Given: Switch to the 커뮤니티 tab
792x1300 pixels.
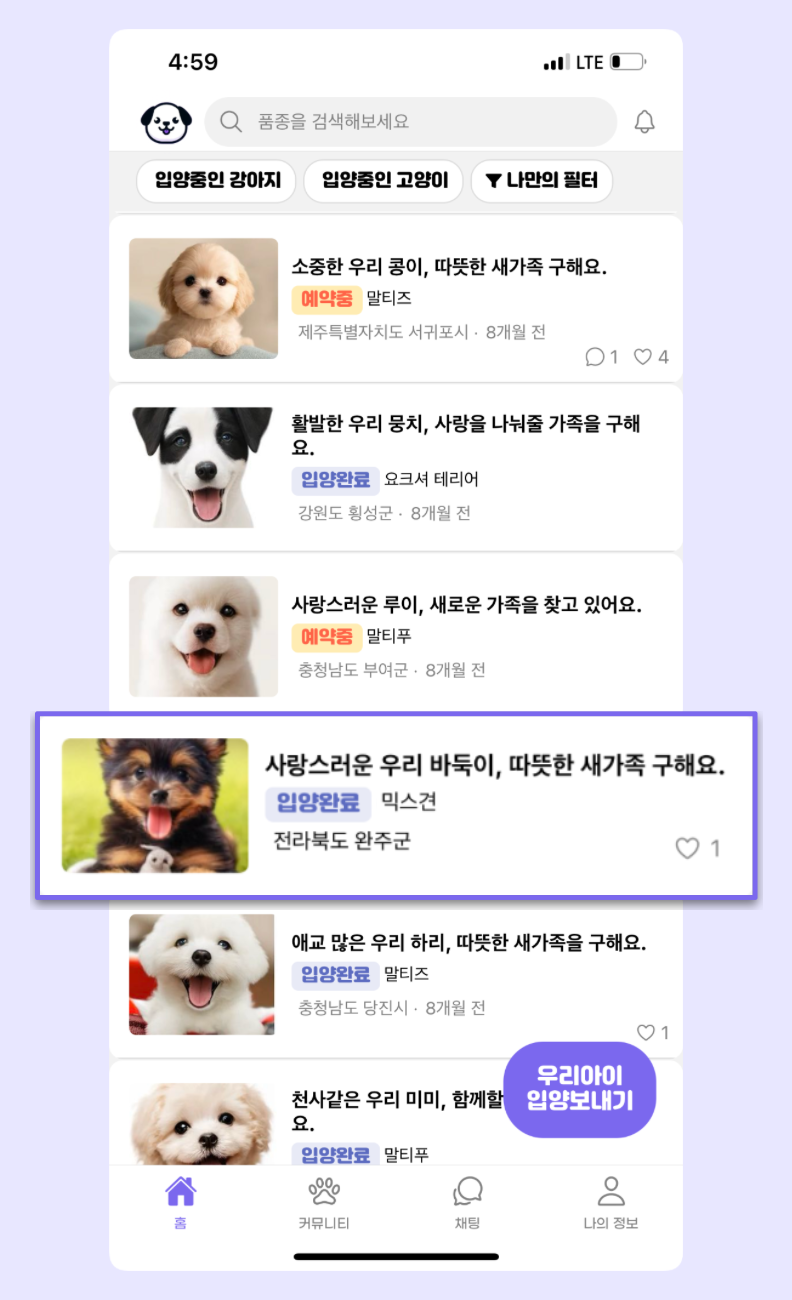Looking at the screenshot, I should coord(324,1202).
